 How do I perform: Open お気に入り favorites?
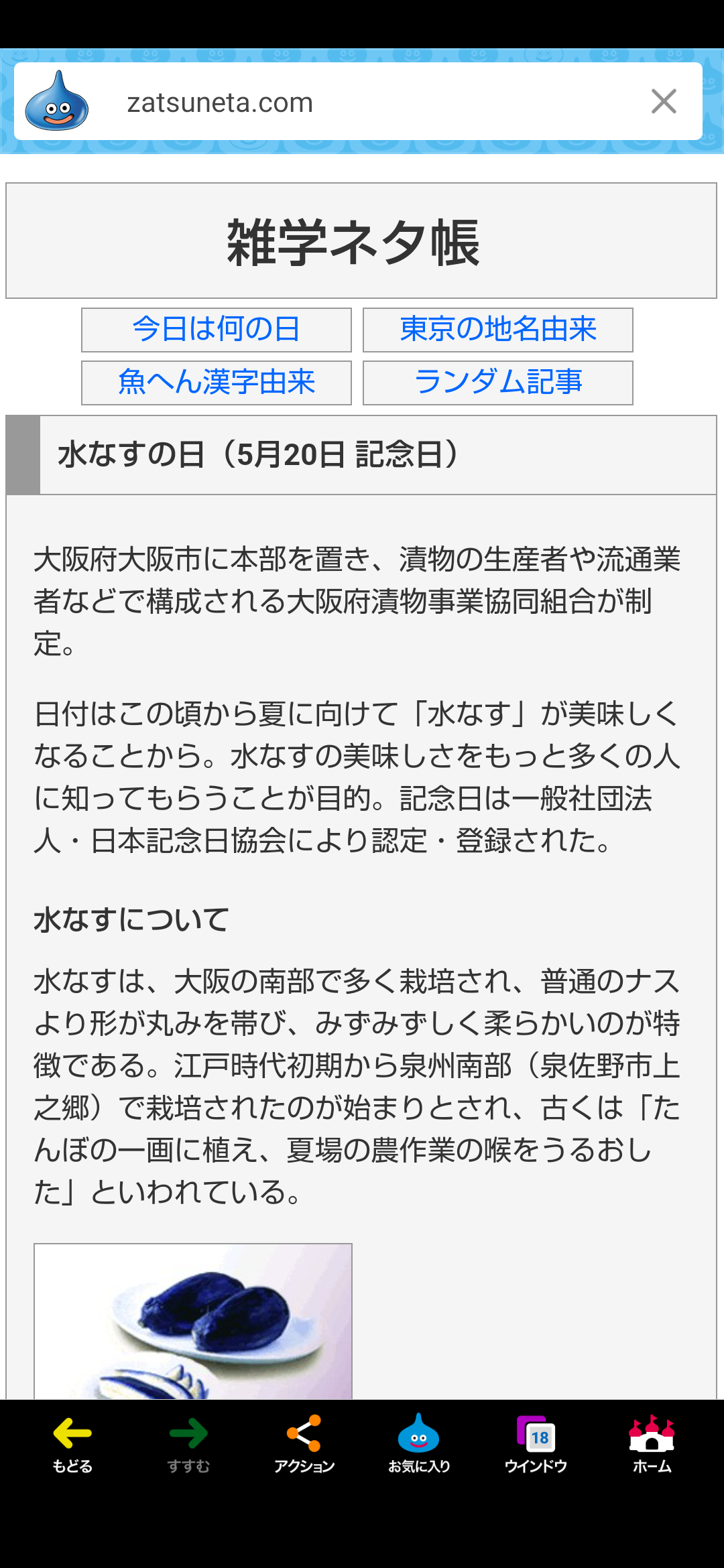419,1444
